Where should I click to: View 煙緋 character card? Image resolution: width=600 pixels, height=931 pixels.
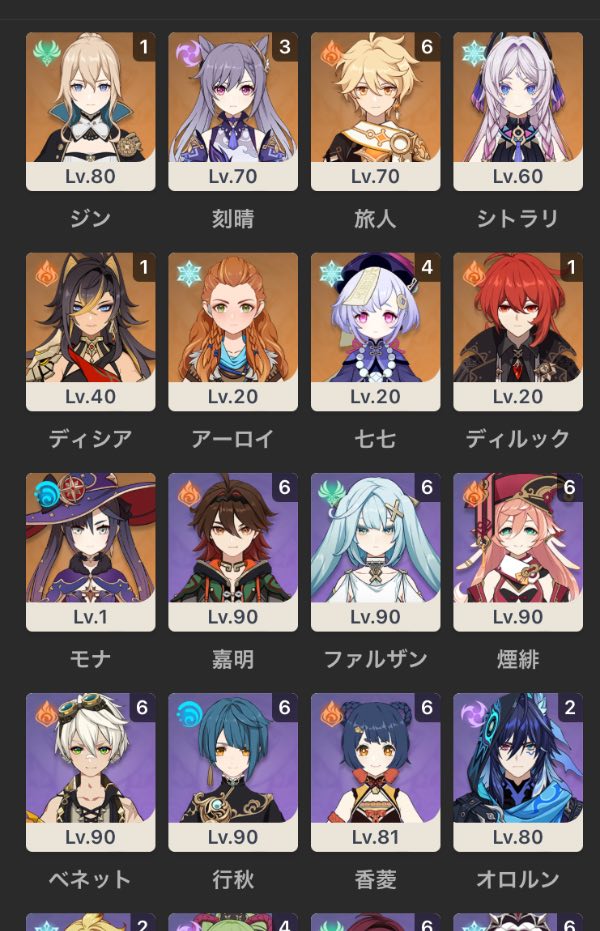(x=518, y=551)
